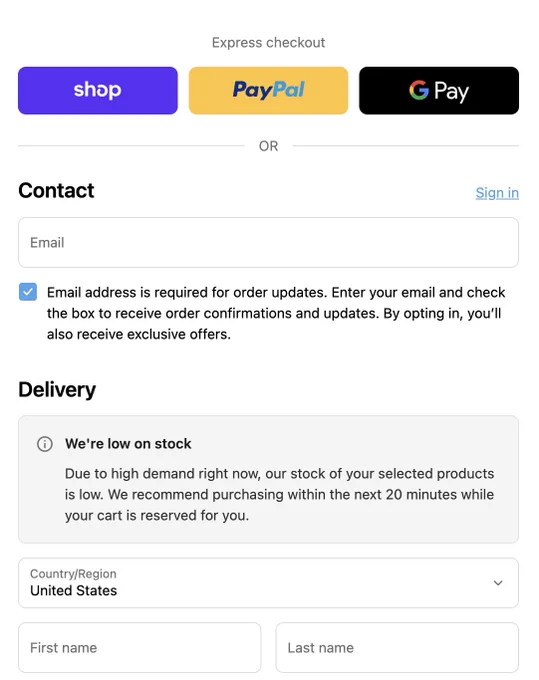
Task: Check out with Shop Pay
Action: [x=98, y=90]
